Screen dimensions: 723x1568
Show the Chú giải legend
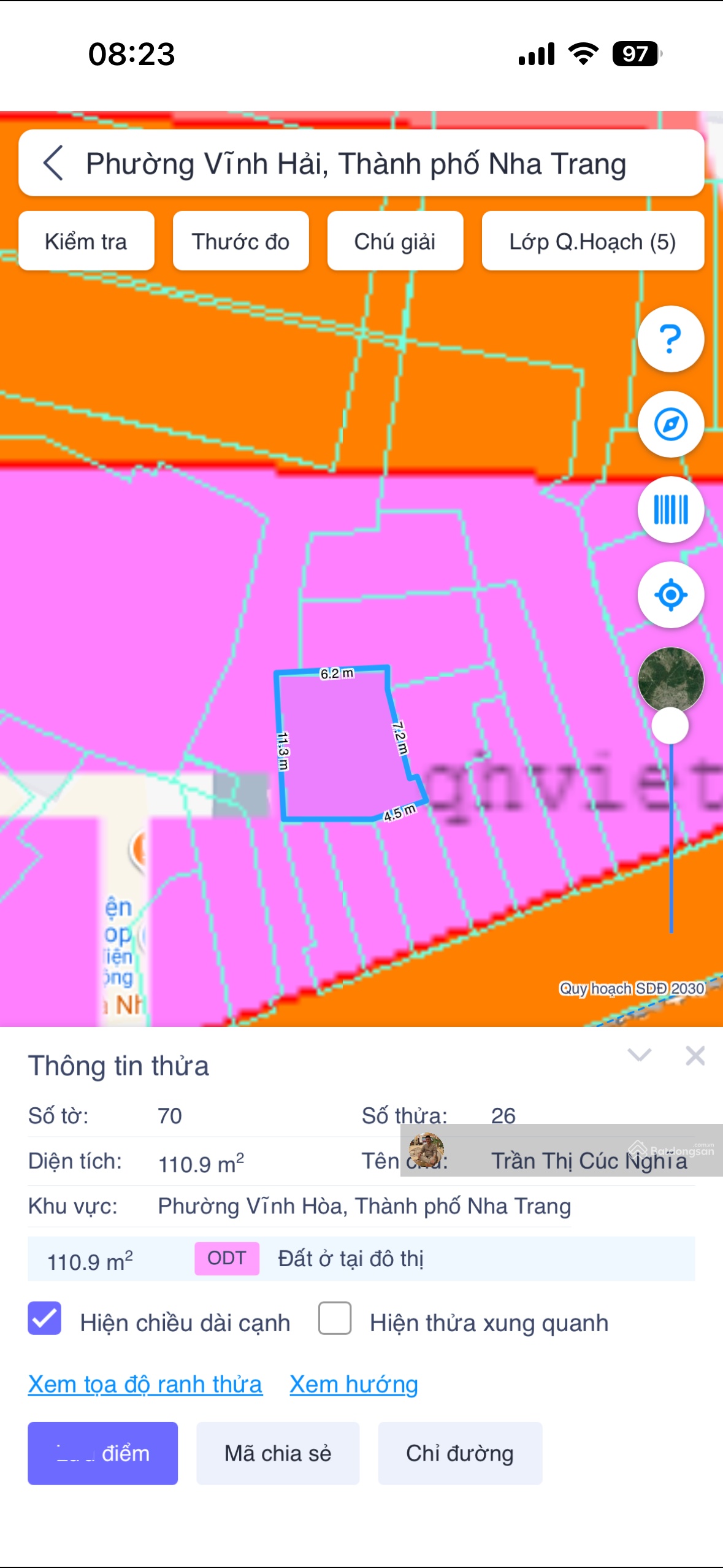click(x=395, y=241)
